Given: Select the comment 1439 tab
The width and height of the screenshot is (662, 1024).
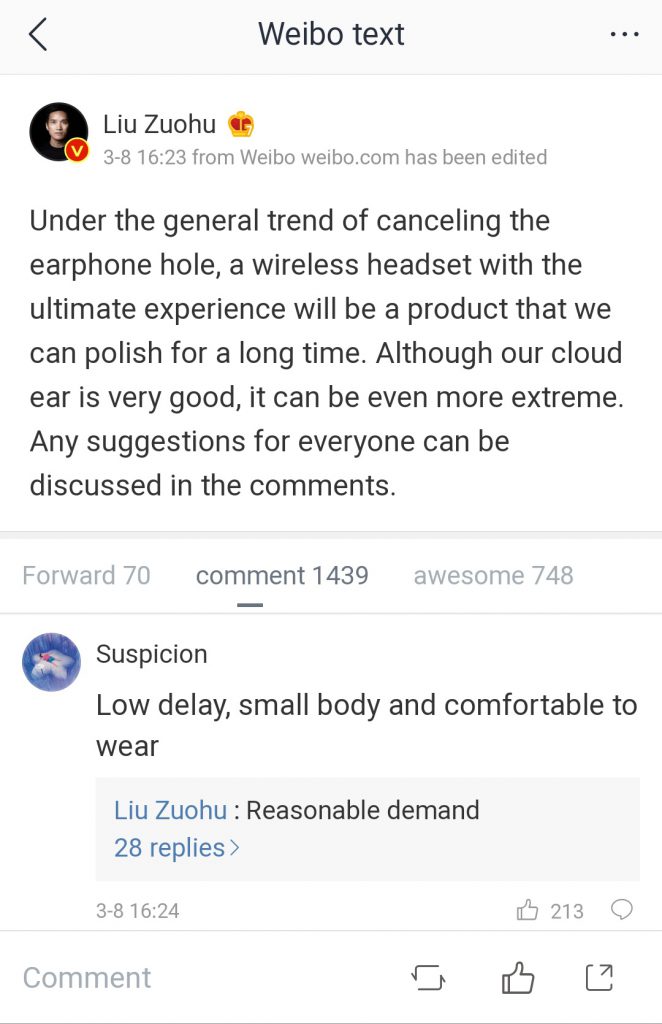Looking at the screenshot, I should (x=282, y=575).
